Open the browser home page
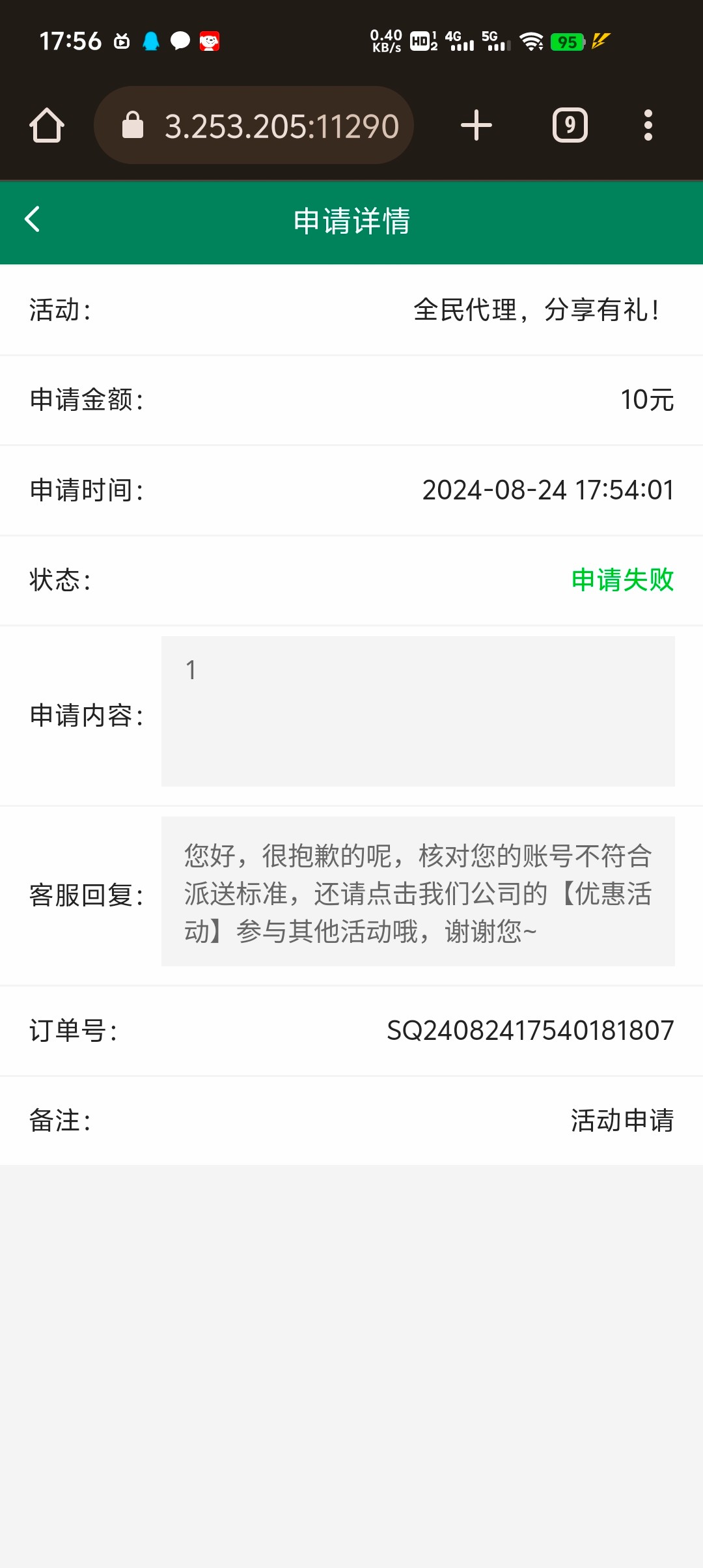The height and width of the screenshot is (1568, 703). (47, 125)
